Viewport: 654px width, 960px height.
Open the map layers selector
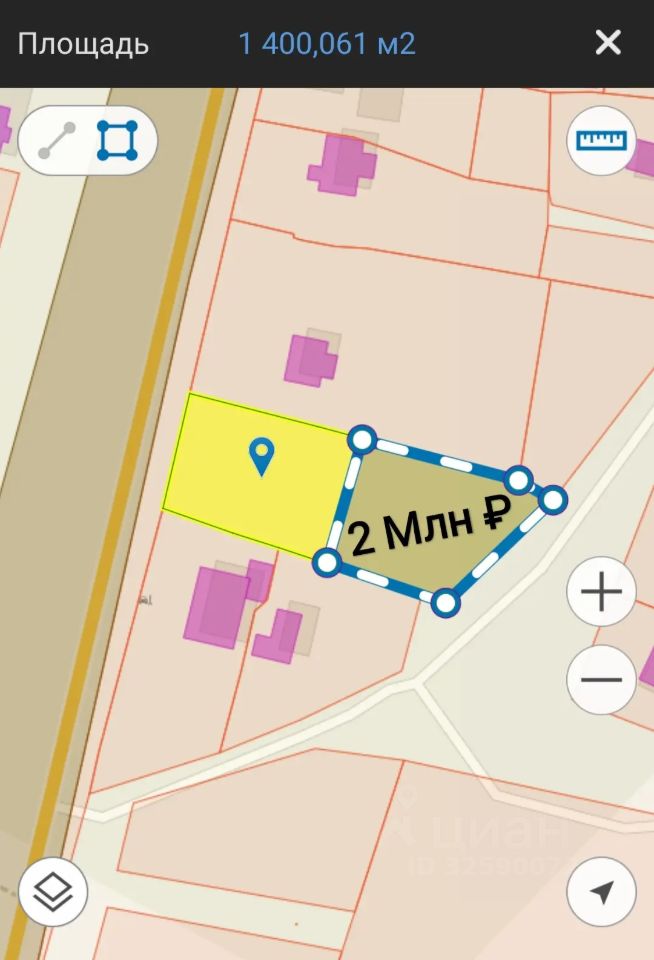pyautogui.click(x=53, y=892)
